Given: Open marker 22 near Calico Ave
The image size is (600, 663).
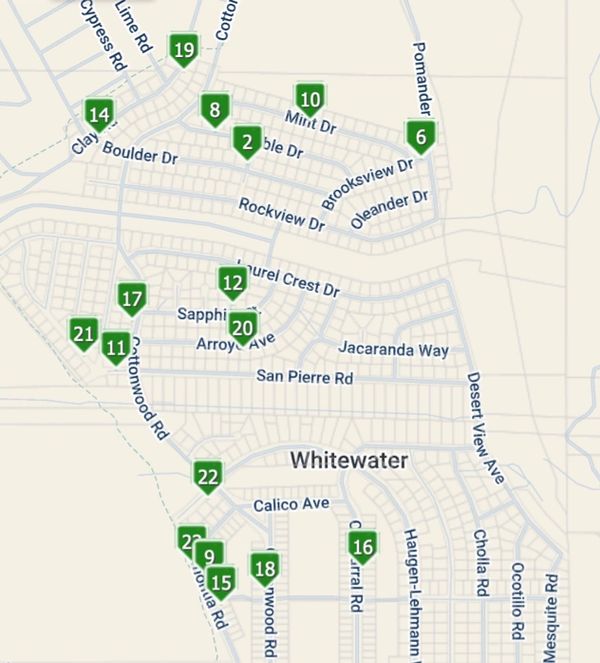Looking at the screenshot, I should pyautogui.click(x=208, y=477).
